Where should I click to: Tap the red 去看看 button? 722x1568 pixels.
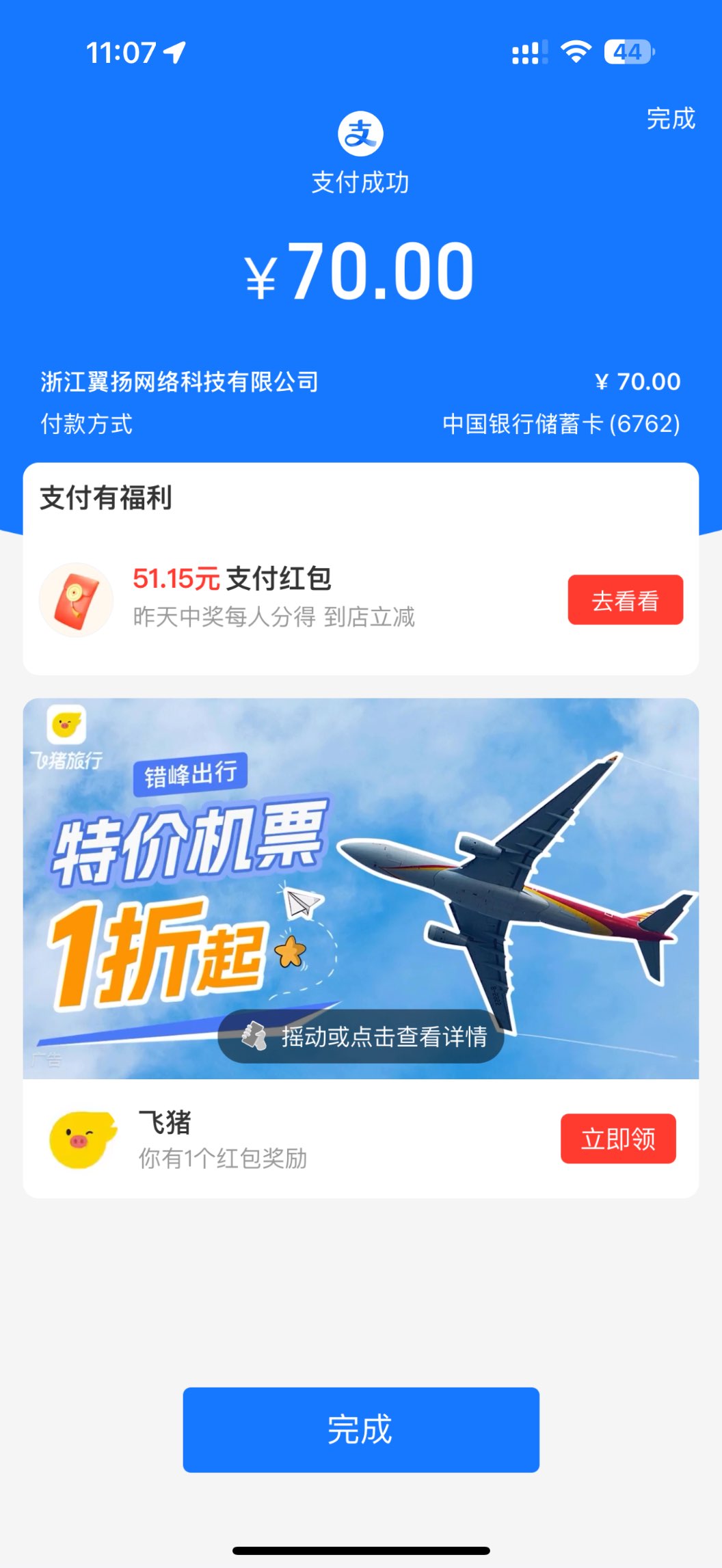point(625,600)
